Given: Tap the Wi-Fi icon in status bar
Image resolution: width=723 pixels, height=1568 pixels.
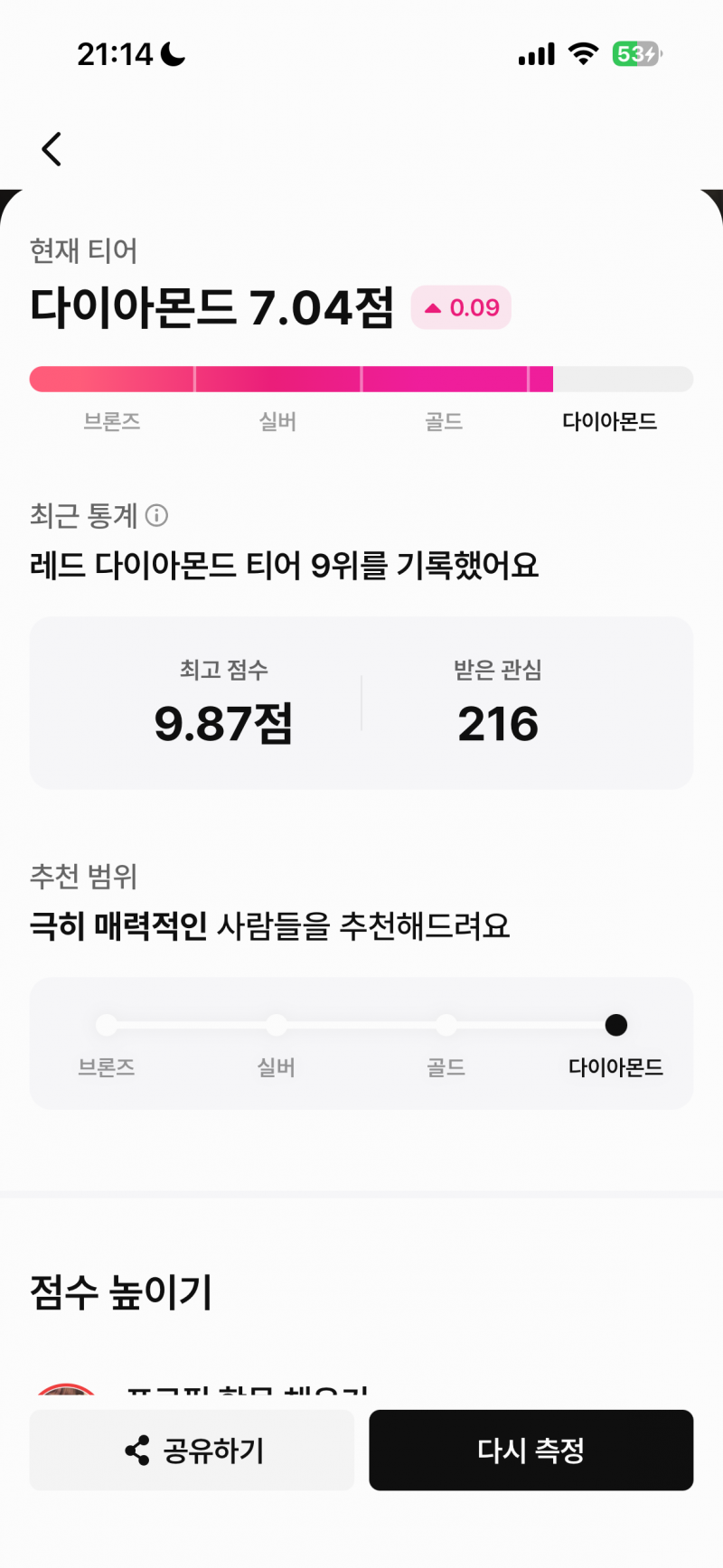Looking at the screenshot, I should coord(583,53).
